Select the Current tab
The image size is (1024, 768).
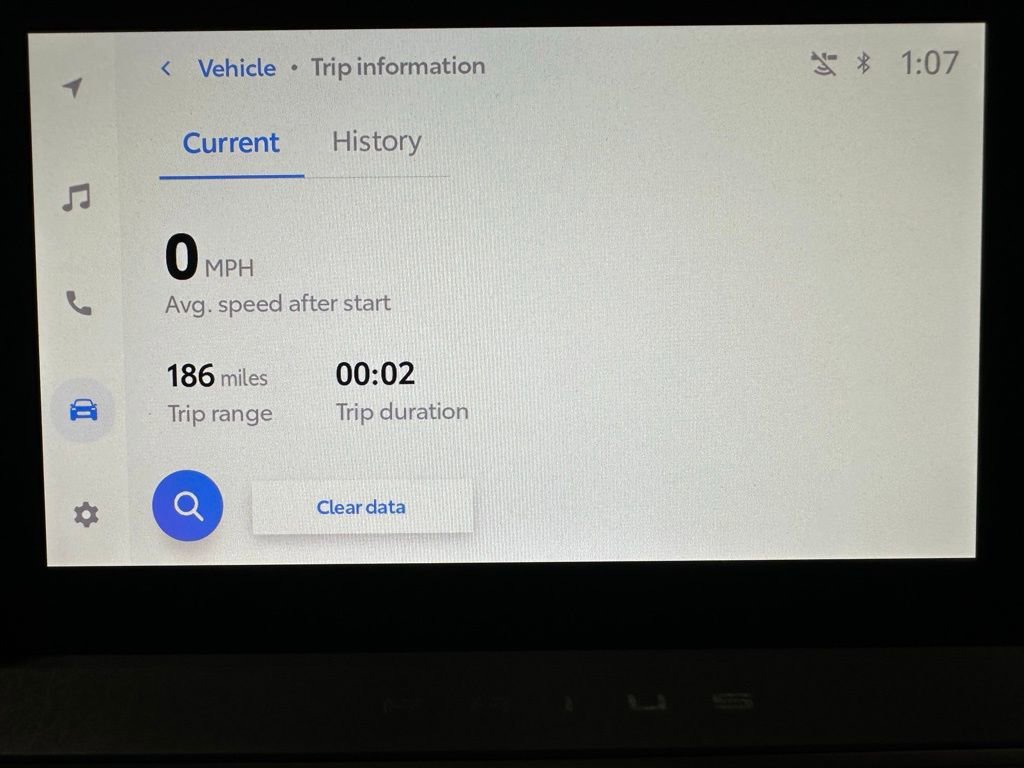coord(231,143)
